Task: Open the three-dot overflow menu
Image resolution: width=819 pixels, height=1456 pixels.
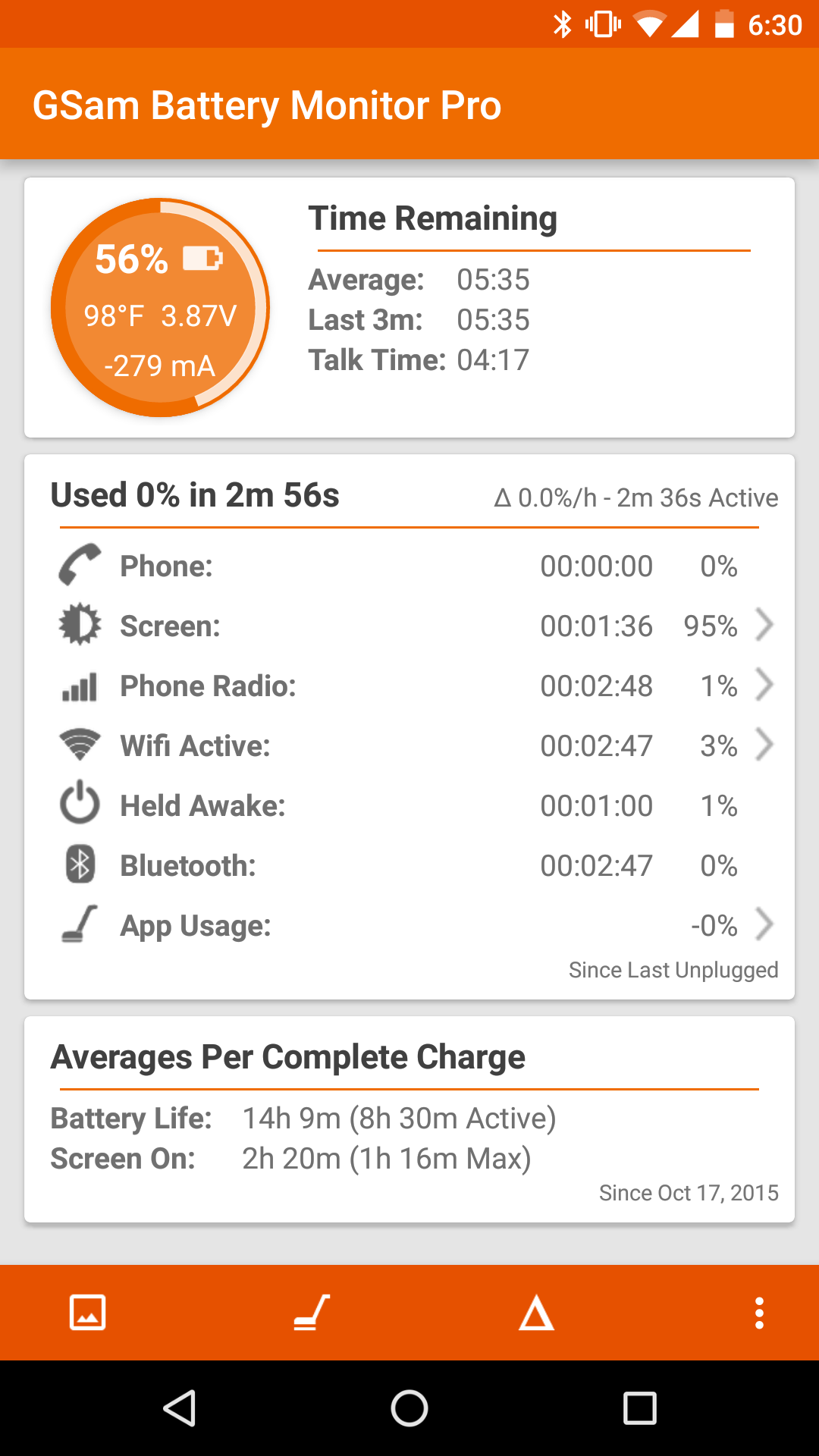Action: (759, 1313)
